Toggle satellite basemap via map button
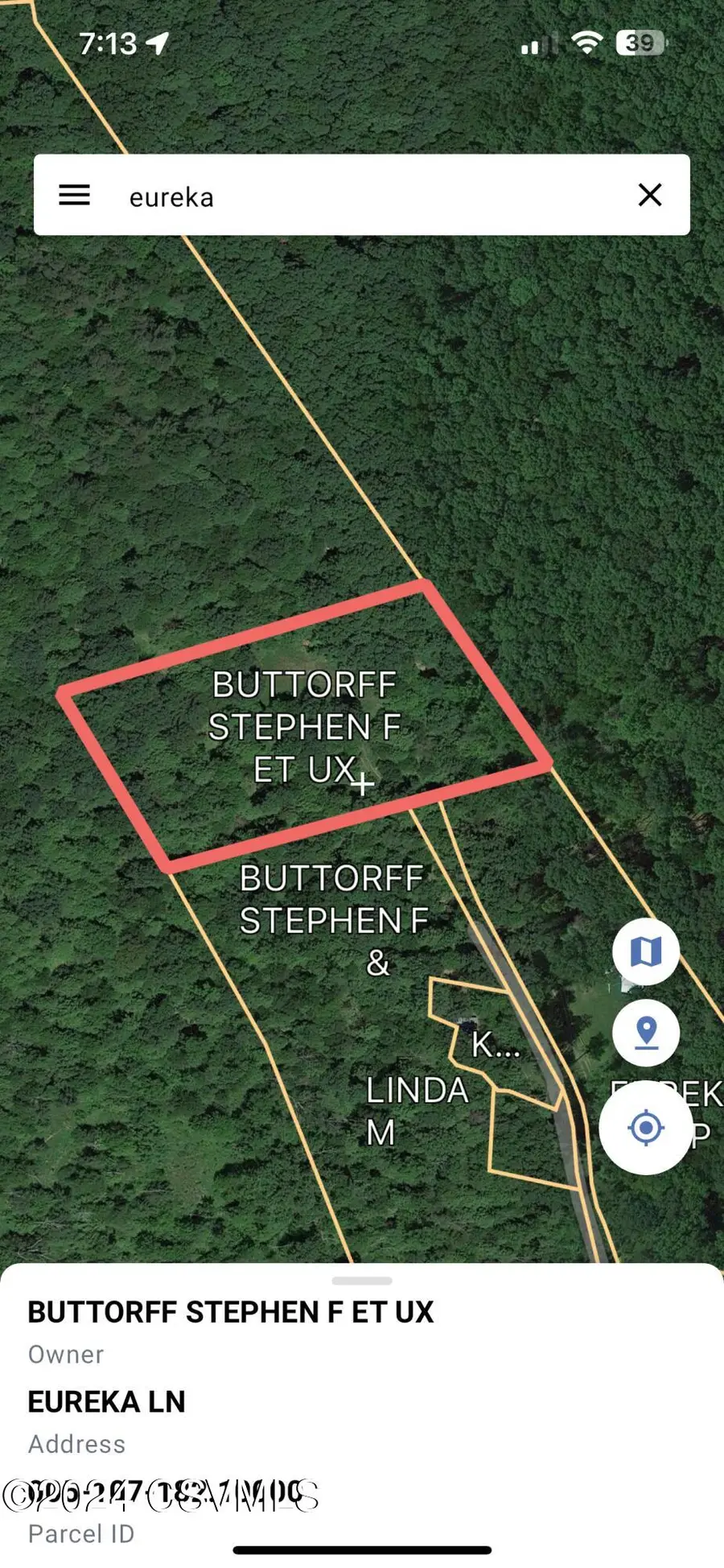The height and width of the screenshot is (1568, 724). click(645, 952)
